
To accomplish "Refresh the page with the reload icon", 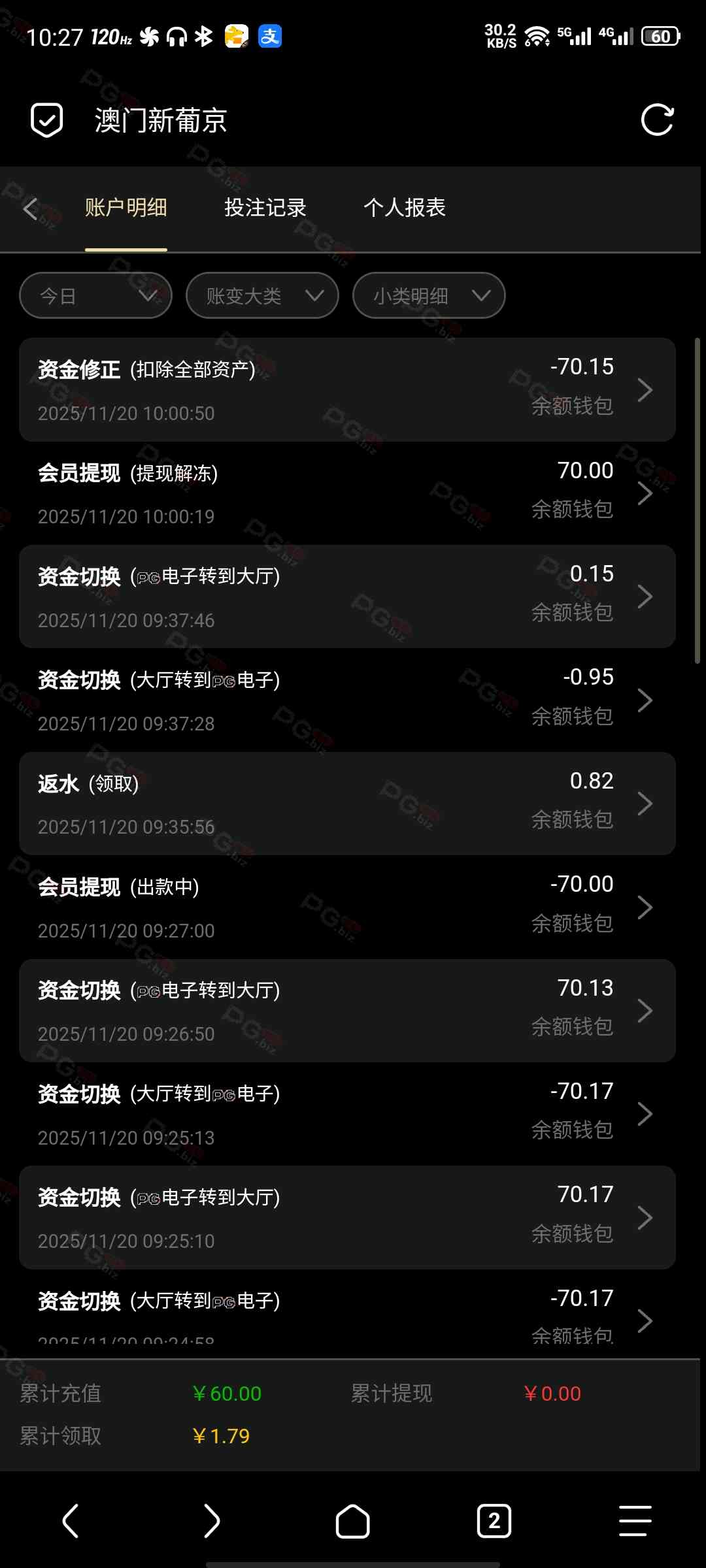I will pos(656,120).
